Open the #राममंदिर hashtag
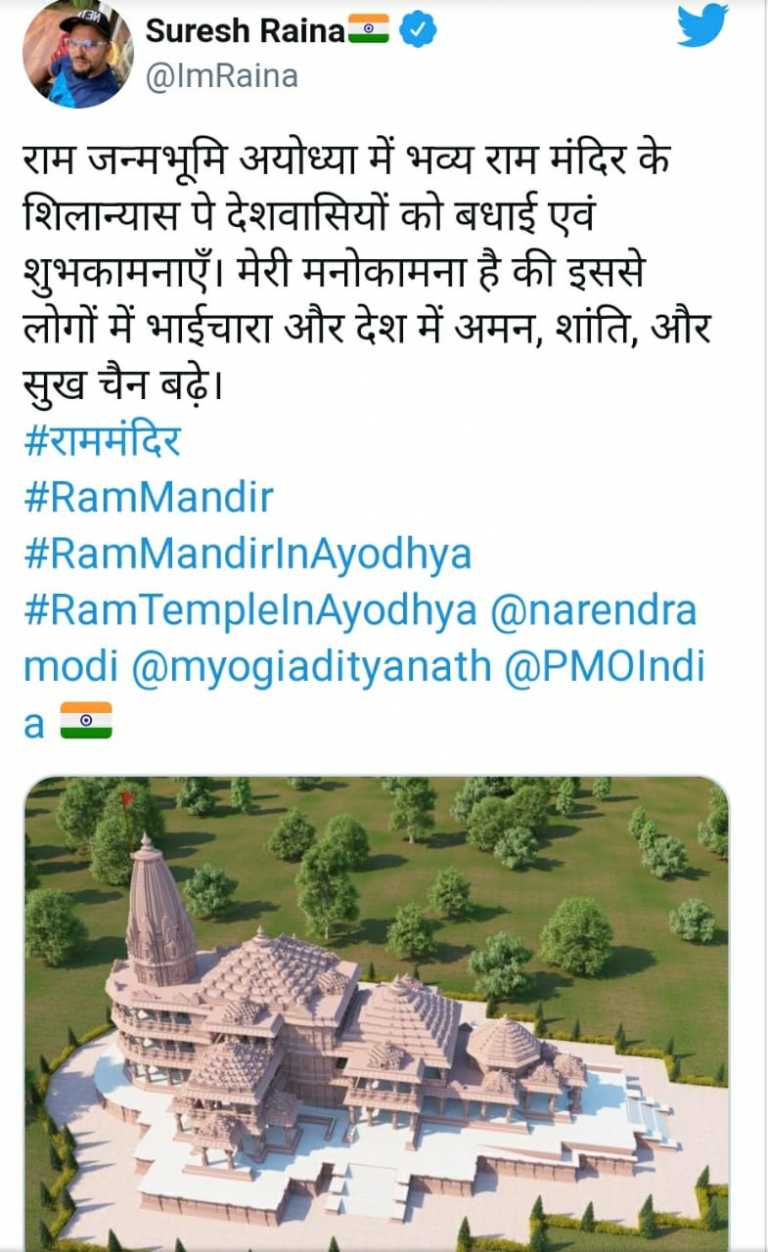The height and width of the screenshot is (1252, 768). pos(101,441)
